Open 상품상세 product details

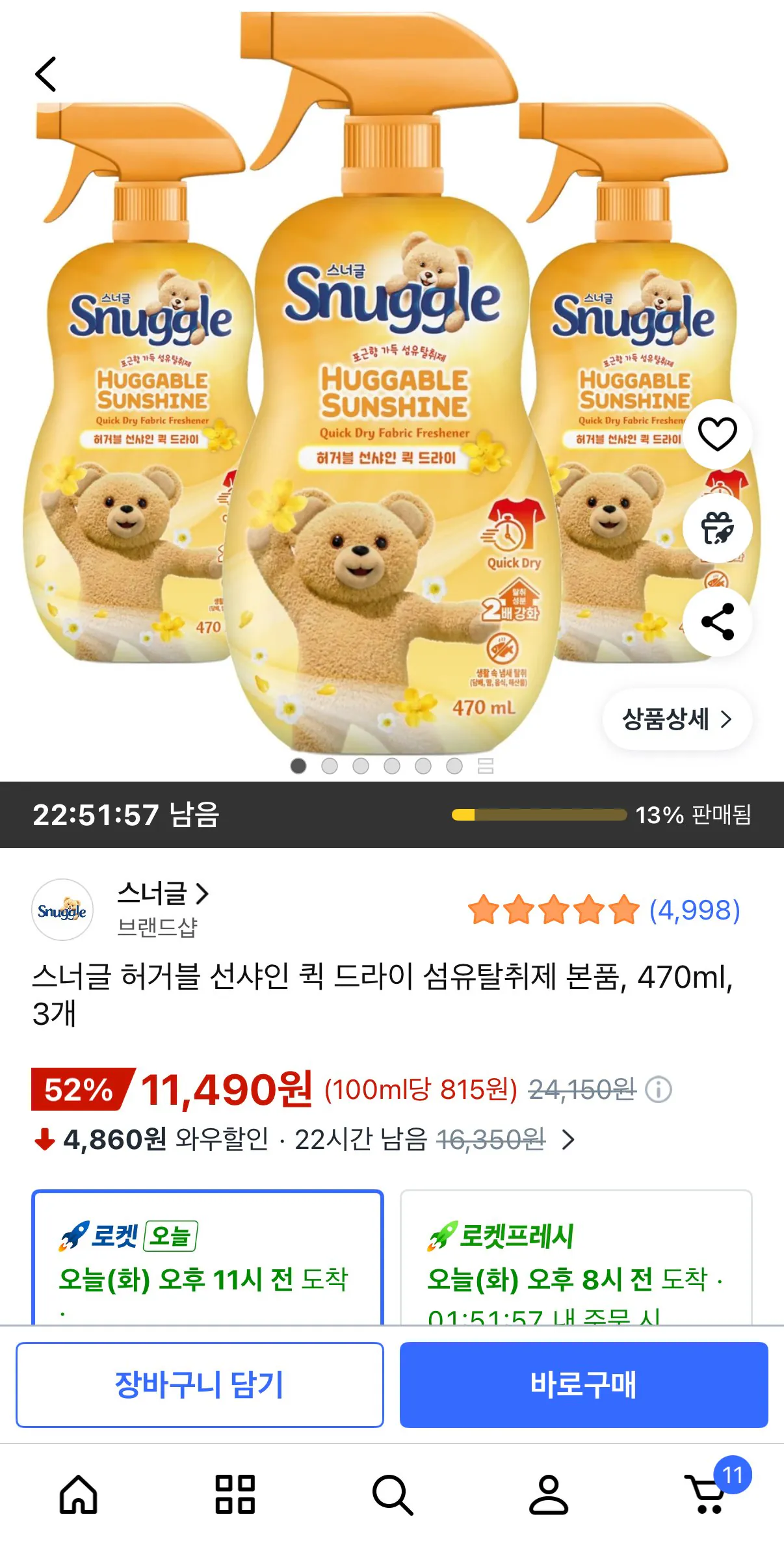677,719
